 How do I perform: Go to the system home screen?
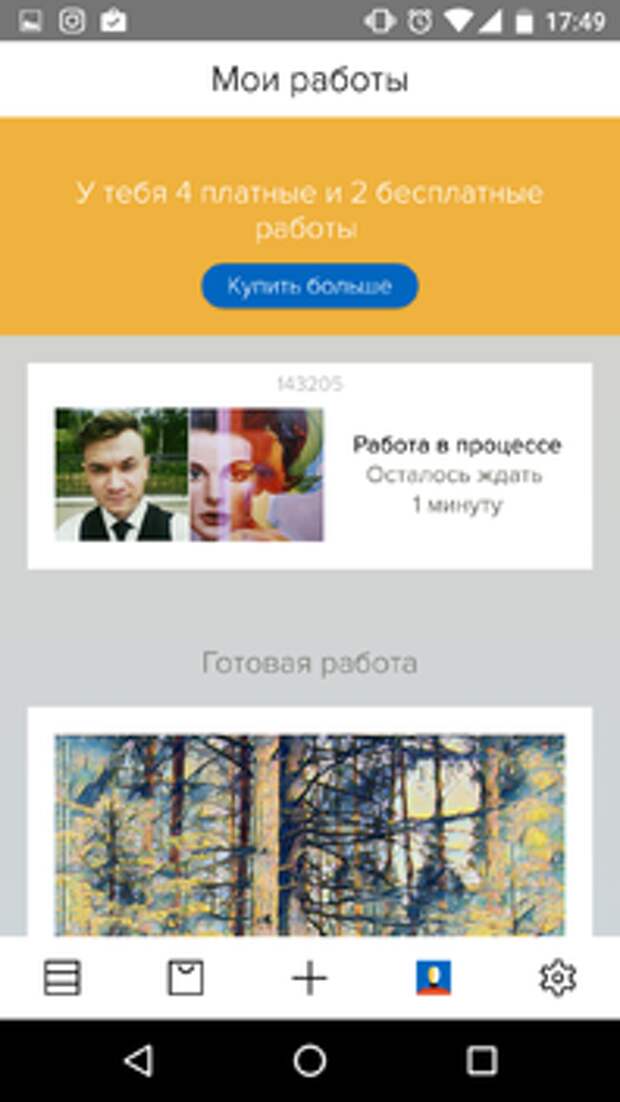309,1061
